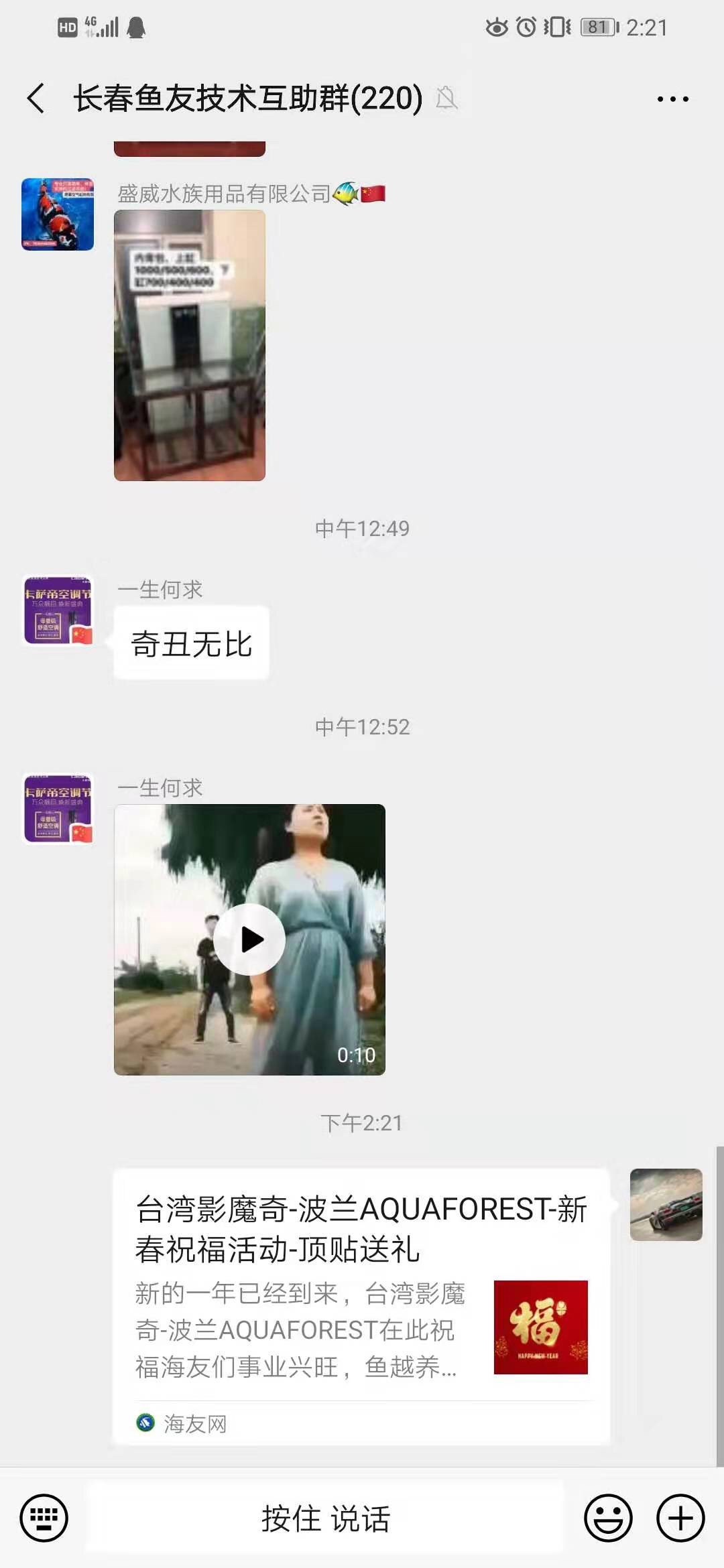Screen dimensions: 724x1568
Task: Open the emoji sticker panel
Action: (608, 1518)
